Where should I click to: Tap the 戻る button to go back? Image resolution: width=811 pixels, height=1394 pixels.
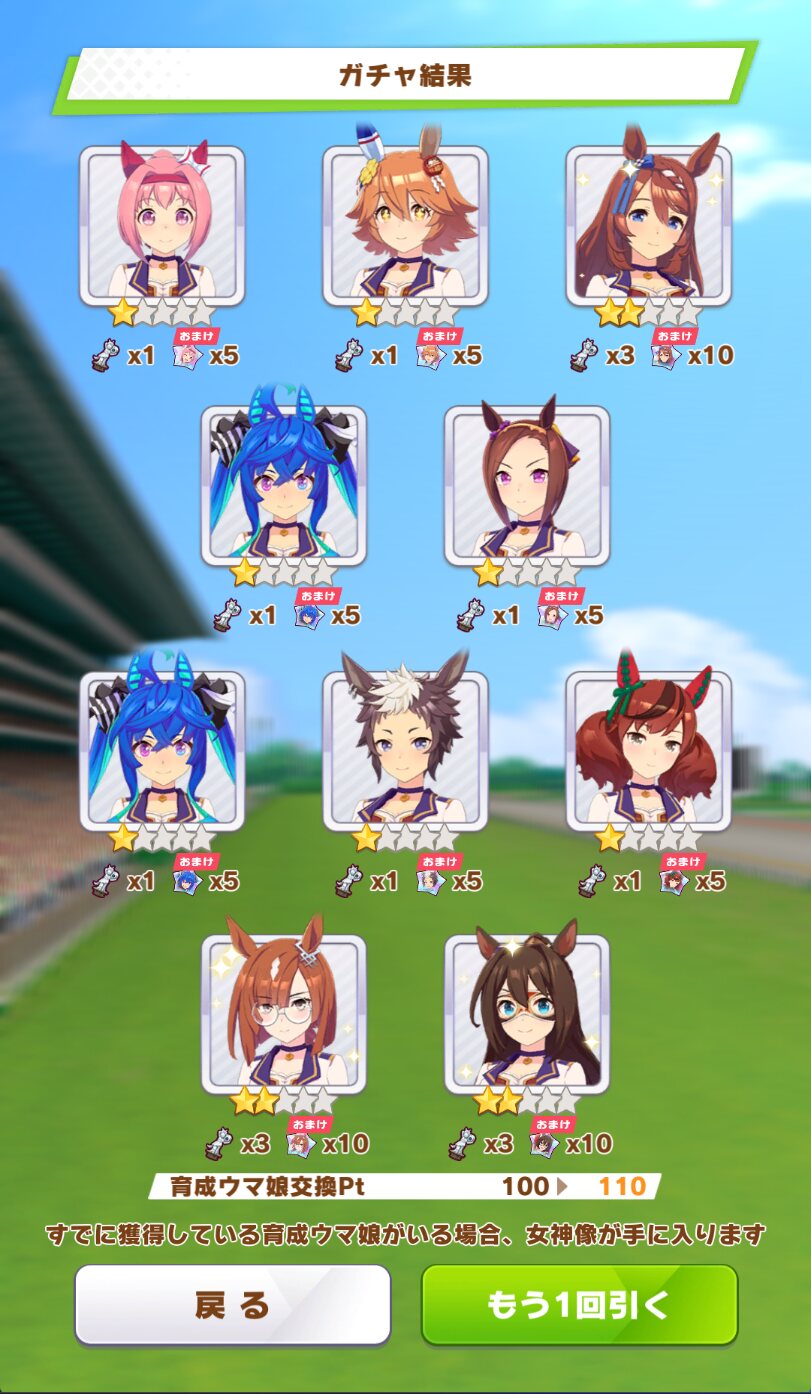(232, 1305)
